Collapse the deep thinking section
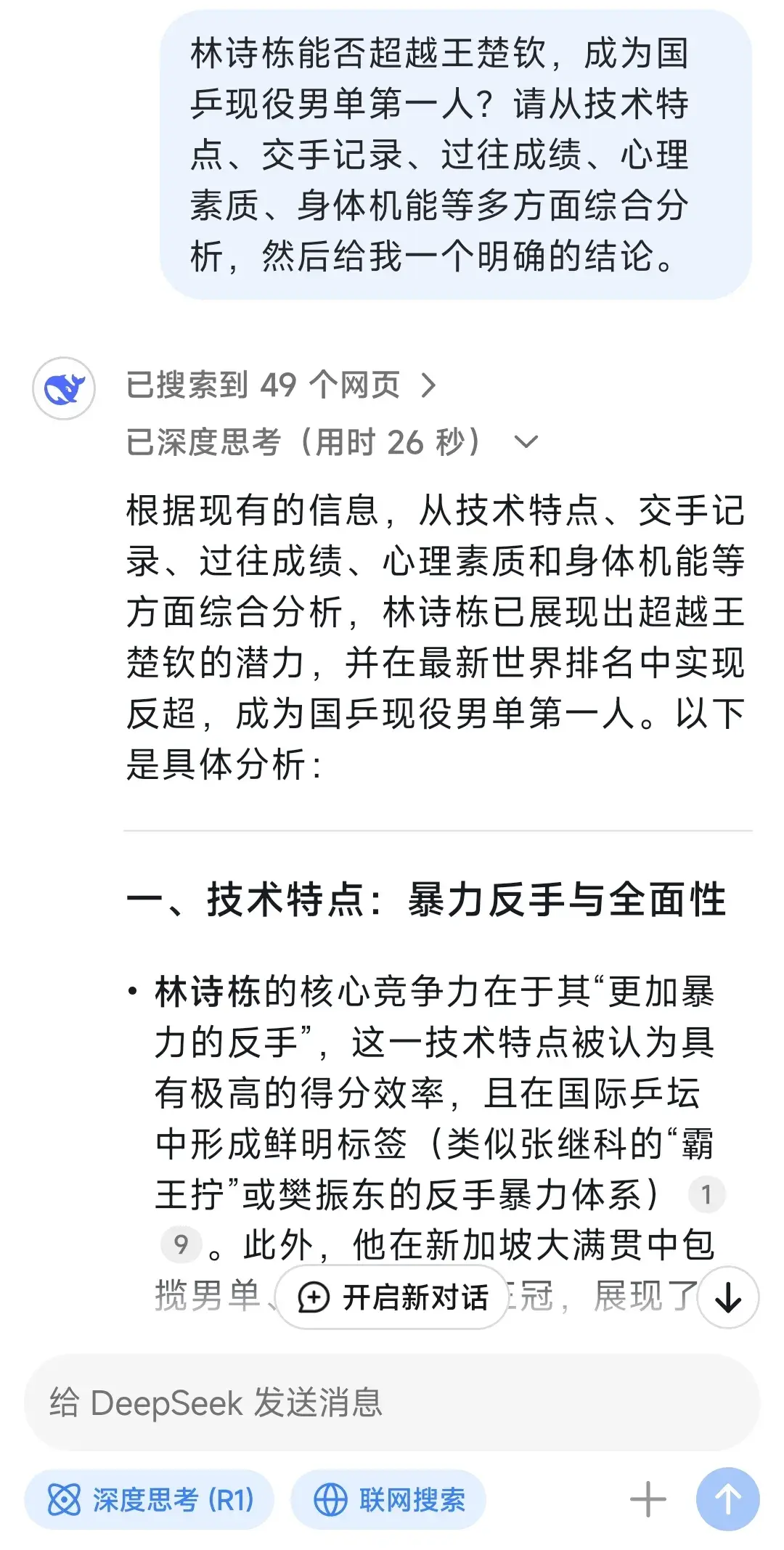The height and width of the screenshot is (1550, 784). click(x=526, y=441)
